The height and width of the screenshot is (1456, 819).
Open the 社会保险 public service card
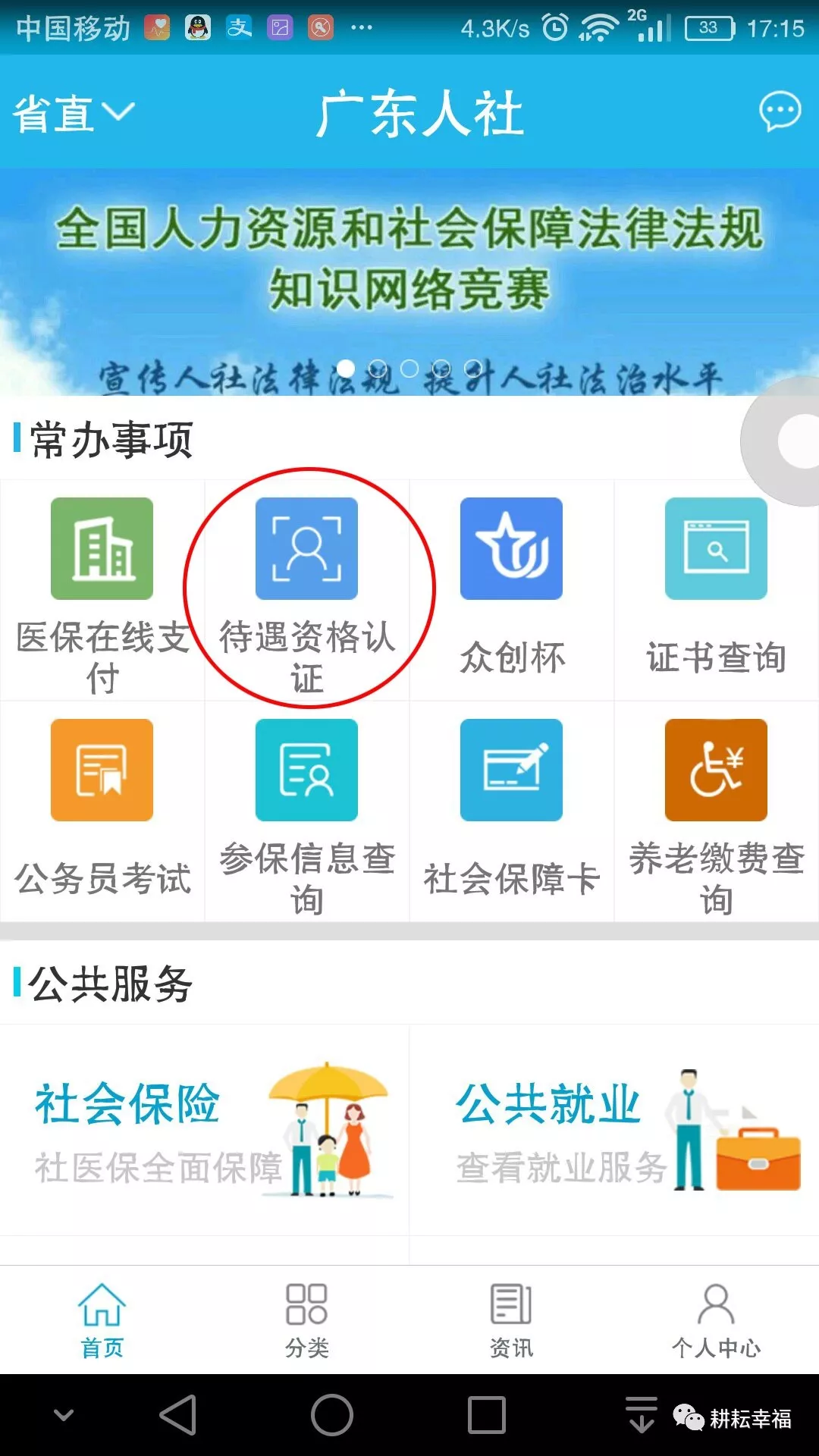point(205,1130)
